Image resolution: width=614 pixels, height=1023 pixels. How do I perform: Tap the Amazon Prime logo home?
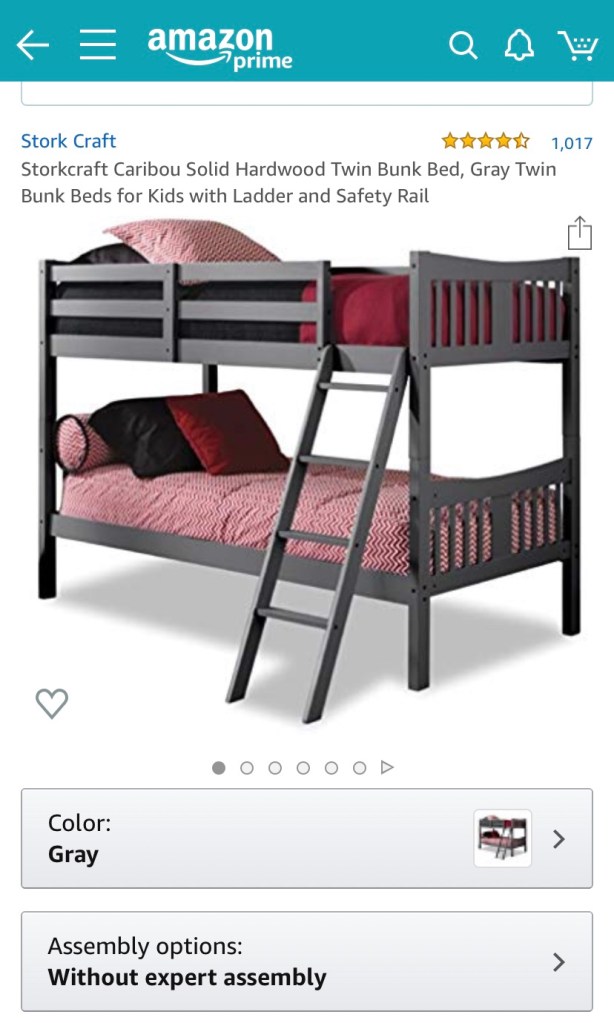pyautogui.click(x=220, y=47)
